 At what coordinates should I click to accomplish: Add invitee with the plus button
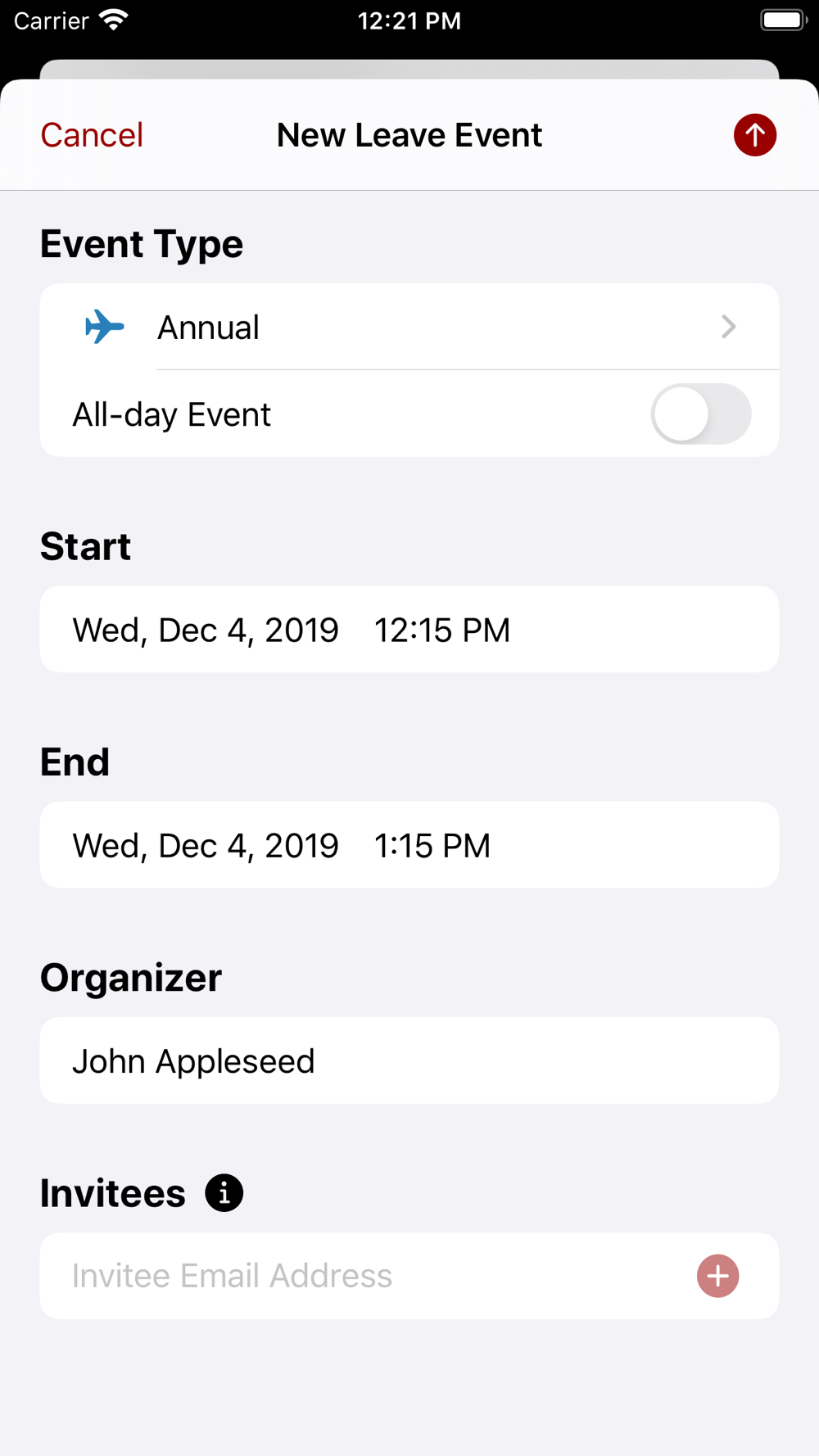717,1276
